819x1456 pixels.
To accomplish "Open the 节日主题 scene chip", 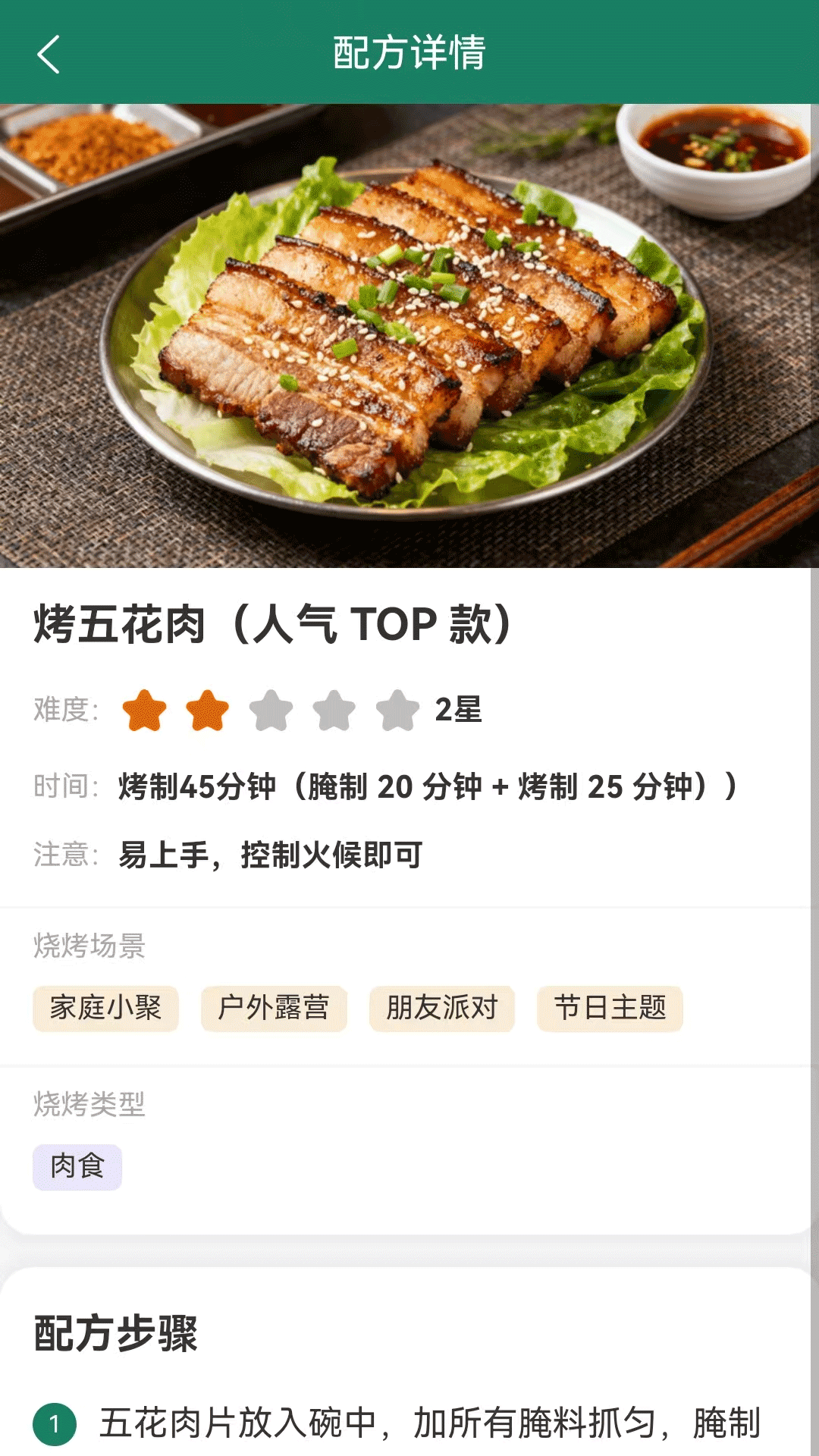I will click(x=610, y=1009).
